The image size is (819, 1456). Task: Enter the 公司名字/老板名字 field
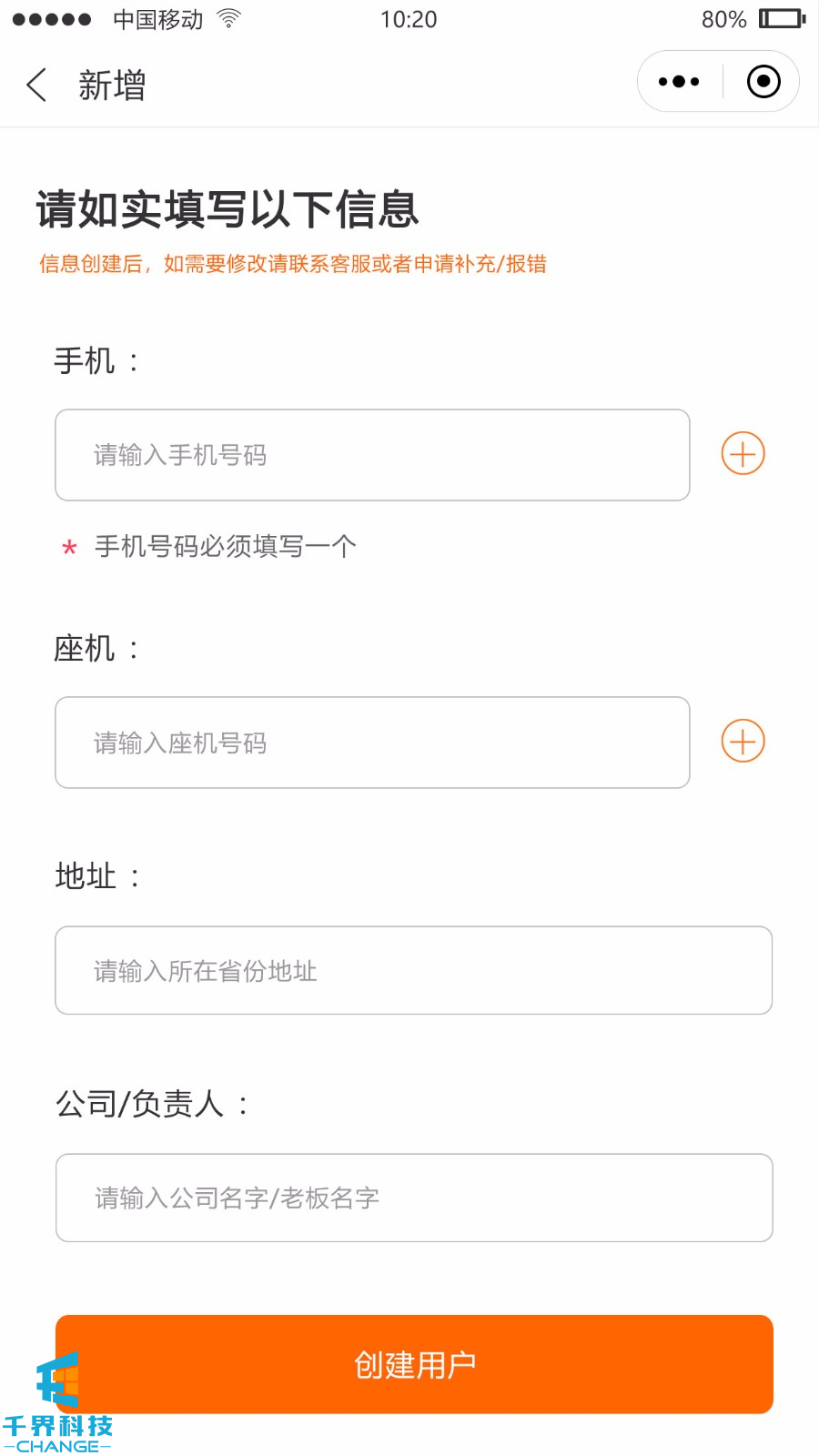pos(413,1198)
